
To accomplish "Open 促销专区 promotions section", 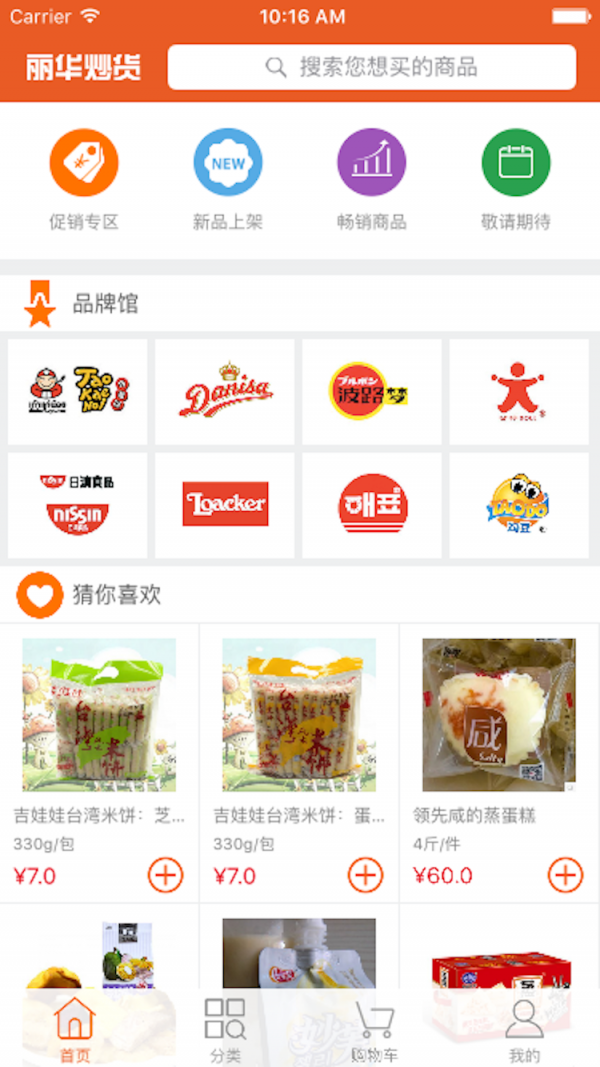I will [x=84, y=164].
